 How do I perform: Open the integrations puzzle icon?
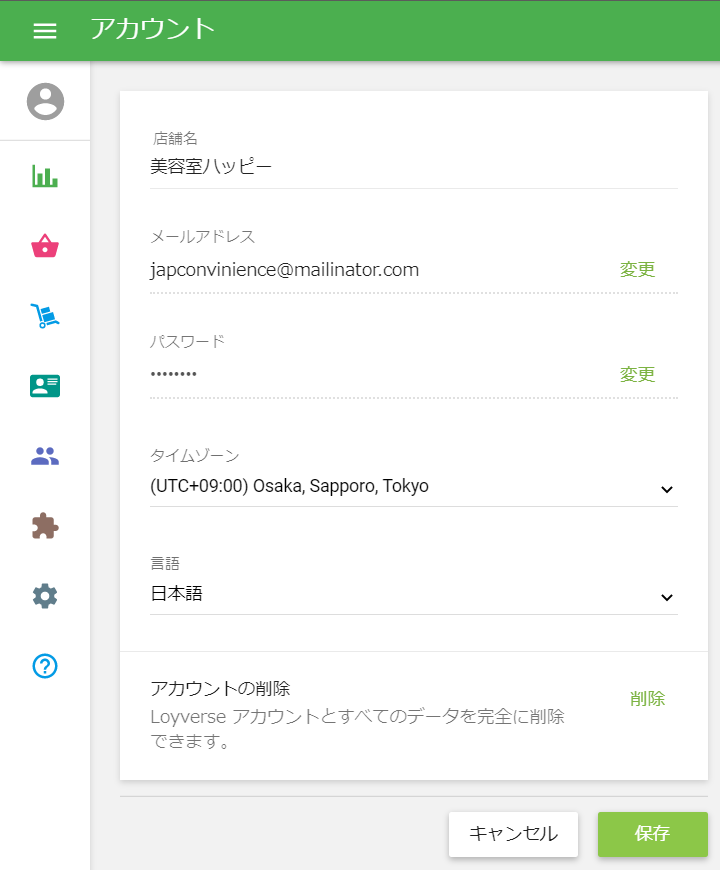pos(45,525)
